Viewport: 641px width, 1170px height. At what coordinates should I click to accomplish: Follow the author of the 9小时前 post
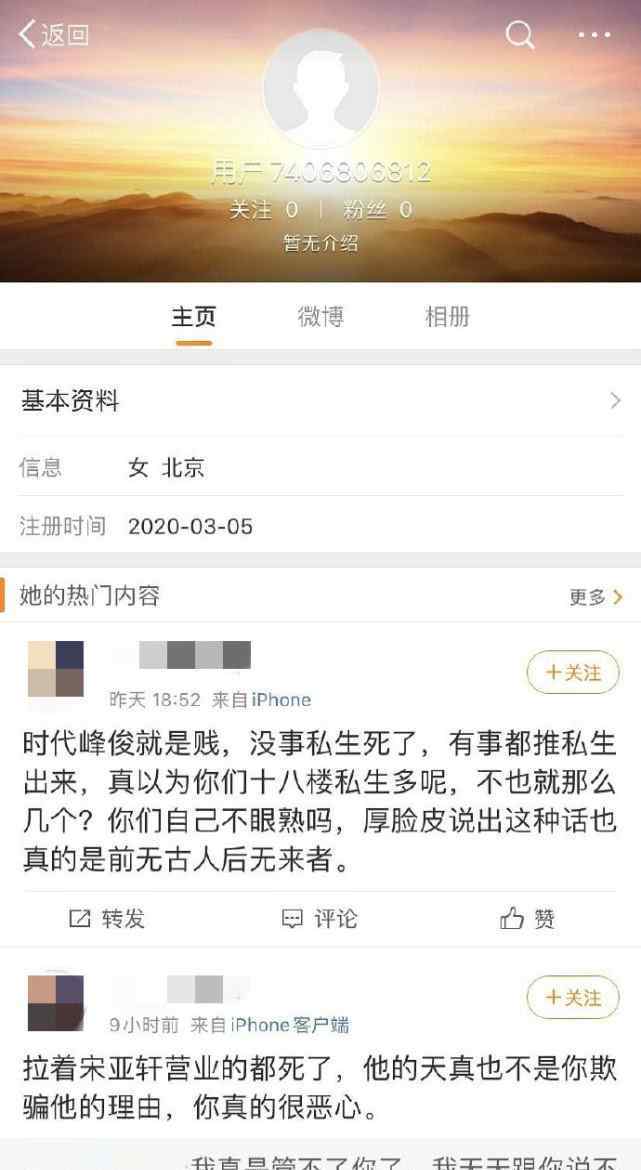click(573, 997)
